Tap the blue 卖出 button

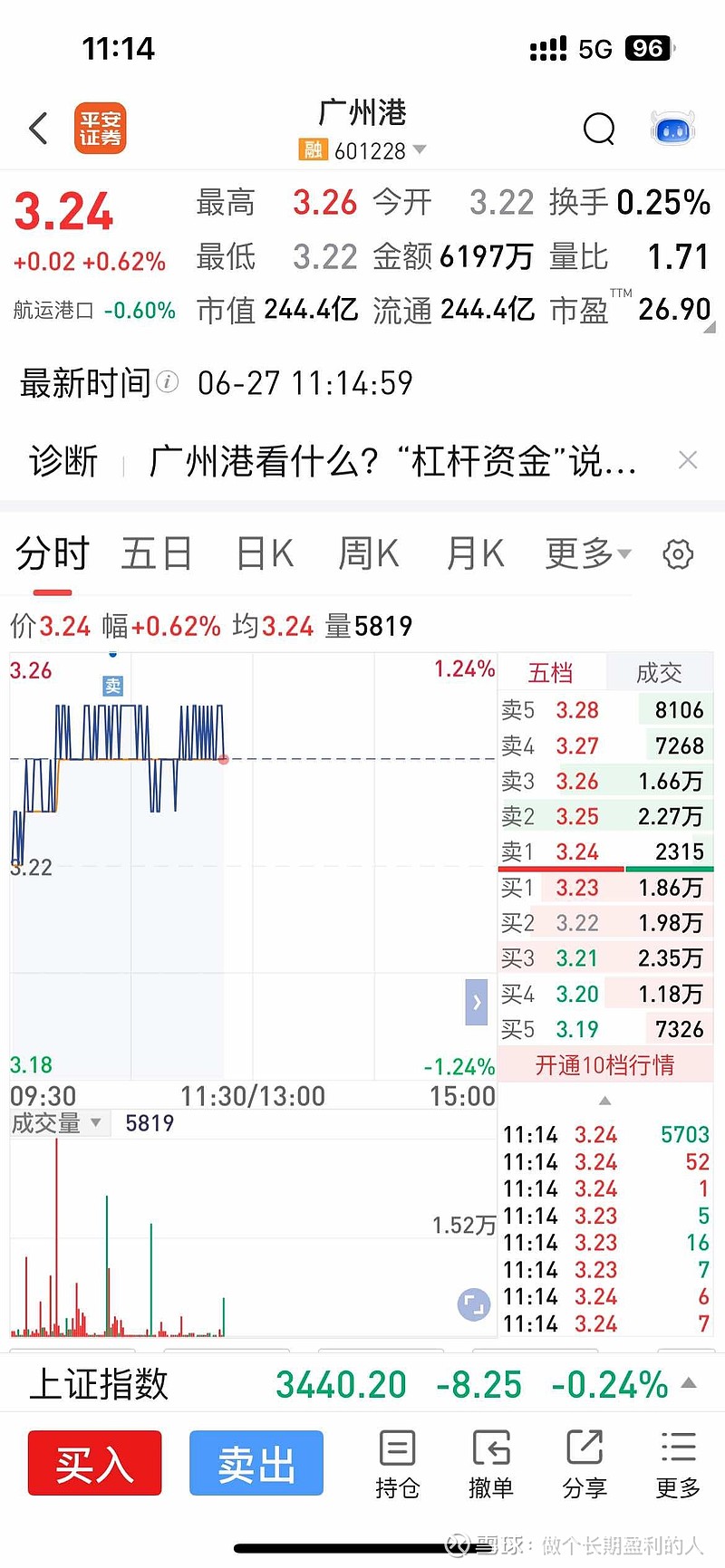coord(256,1463)
